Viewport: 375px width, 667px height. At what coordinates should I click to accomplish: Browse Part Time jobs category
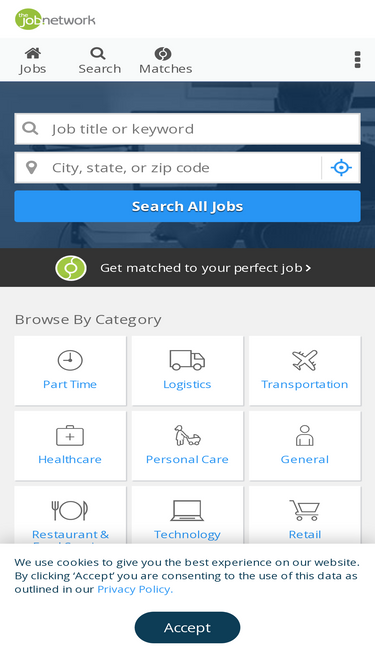[x=70, y=371]
